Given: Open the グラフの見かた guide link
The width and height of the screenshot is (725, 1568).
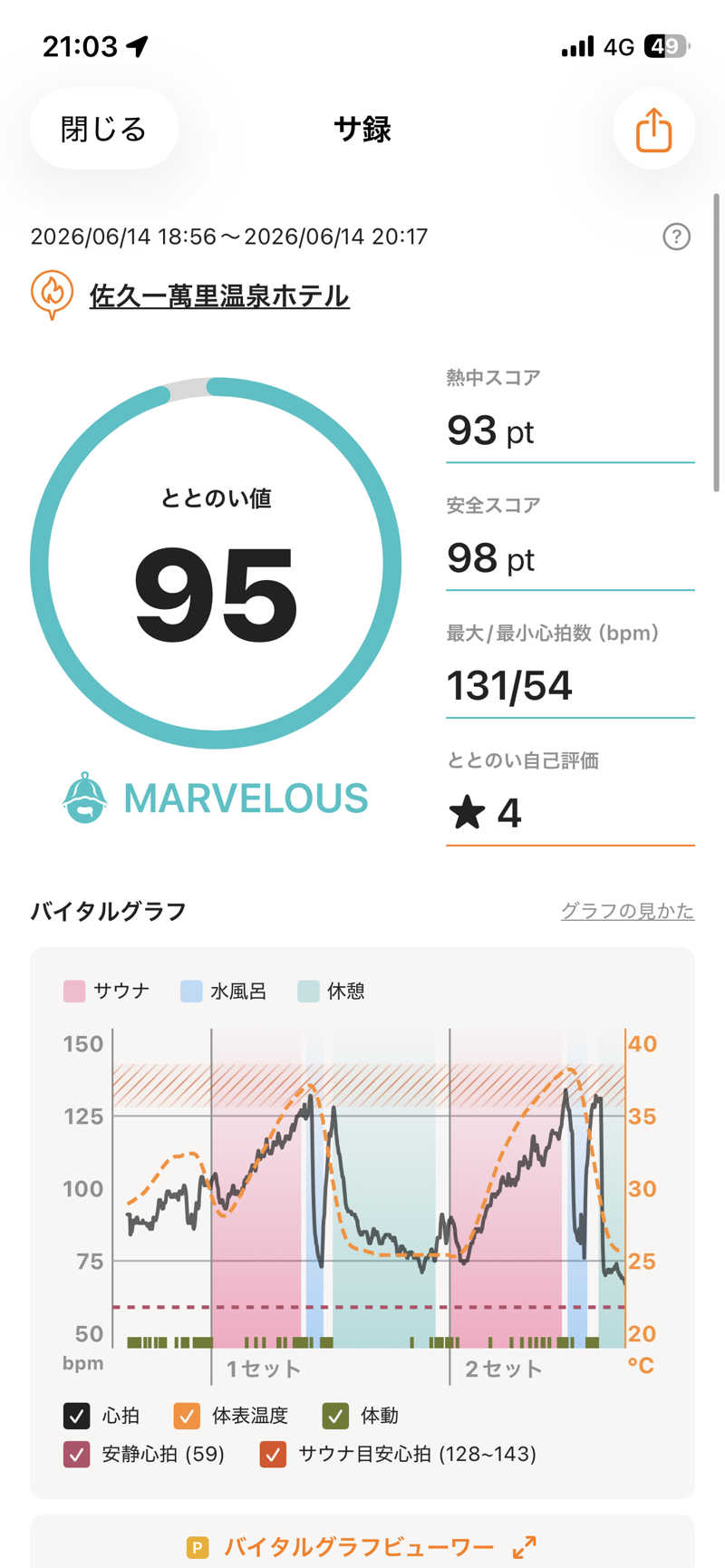Looking at the screenshot, I should 627,911.
